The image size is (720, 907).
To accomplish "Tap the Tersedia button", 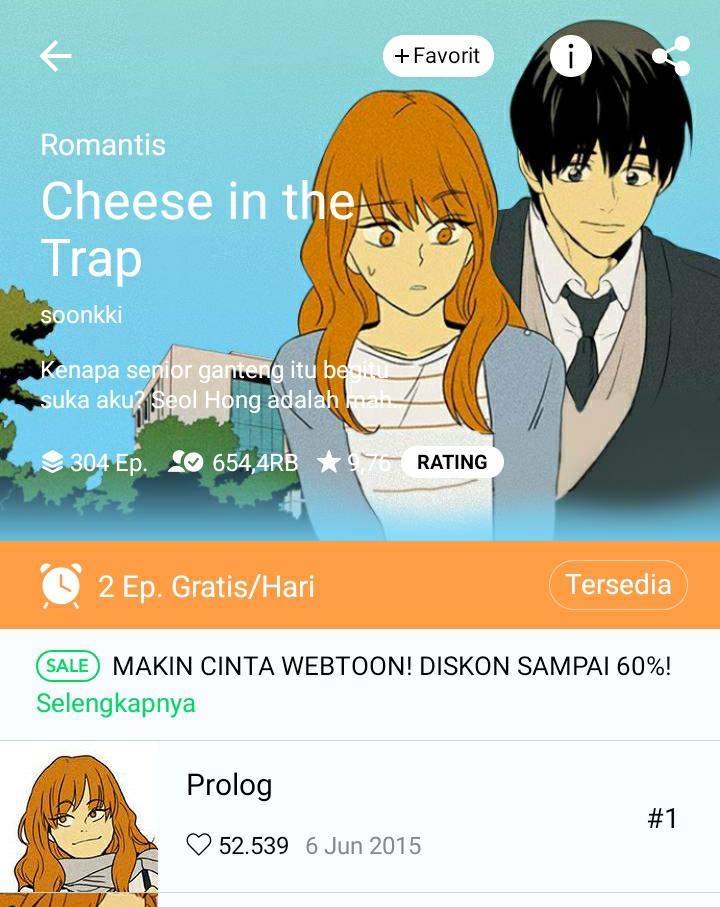I will coord(618,585).
